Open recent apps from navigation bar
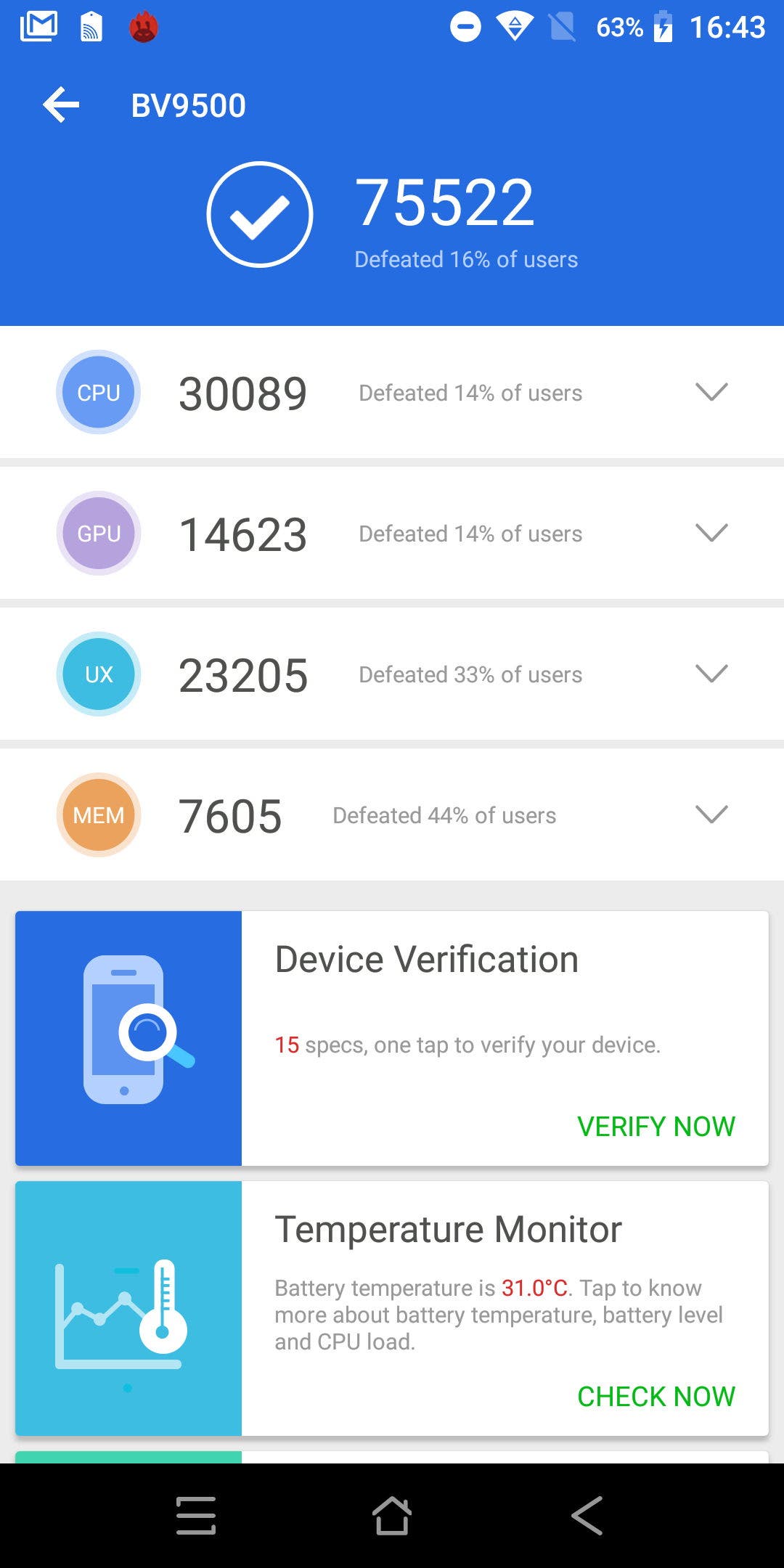 [196, 1516]
